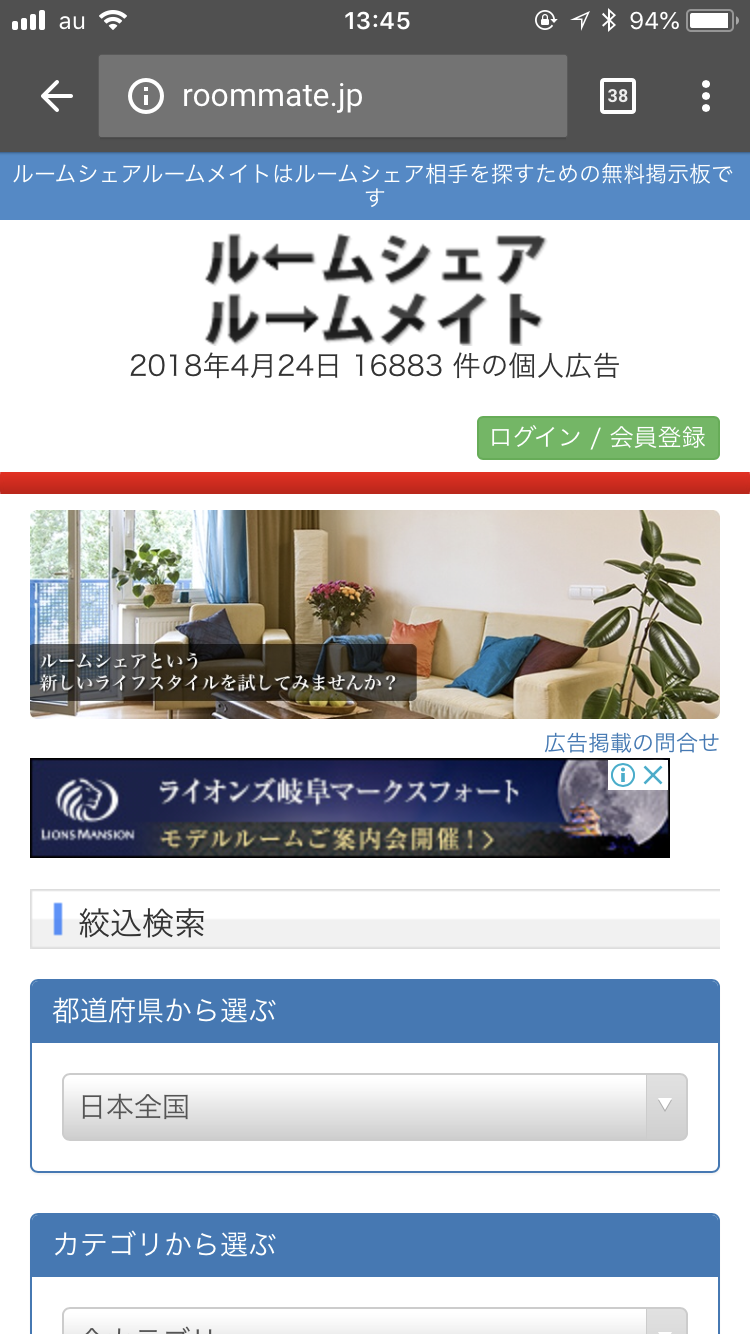Screen dimensions: 750x1334
Task: Open the tab switcher showing 38 tabs
Action: [618, 96]
